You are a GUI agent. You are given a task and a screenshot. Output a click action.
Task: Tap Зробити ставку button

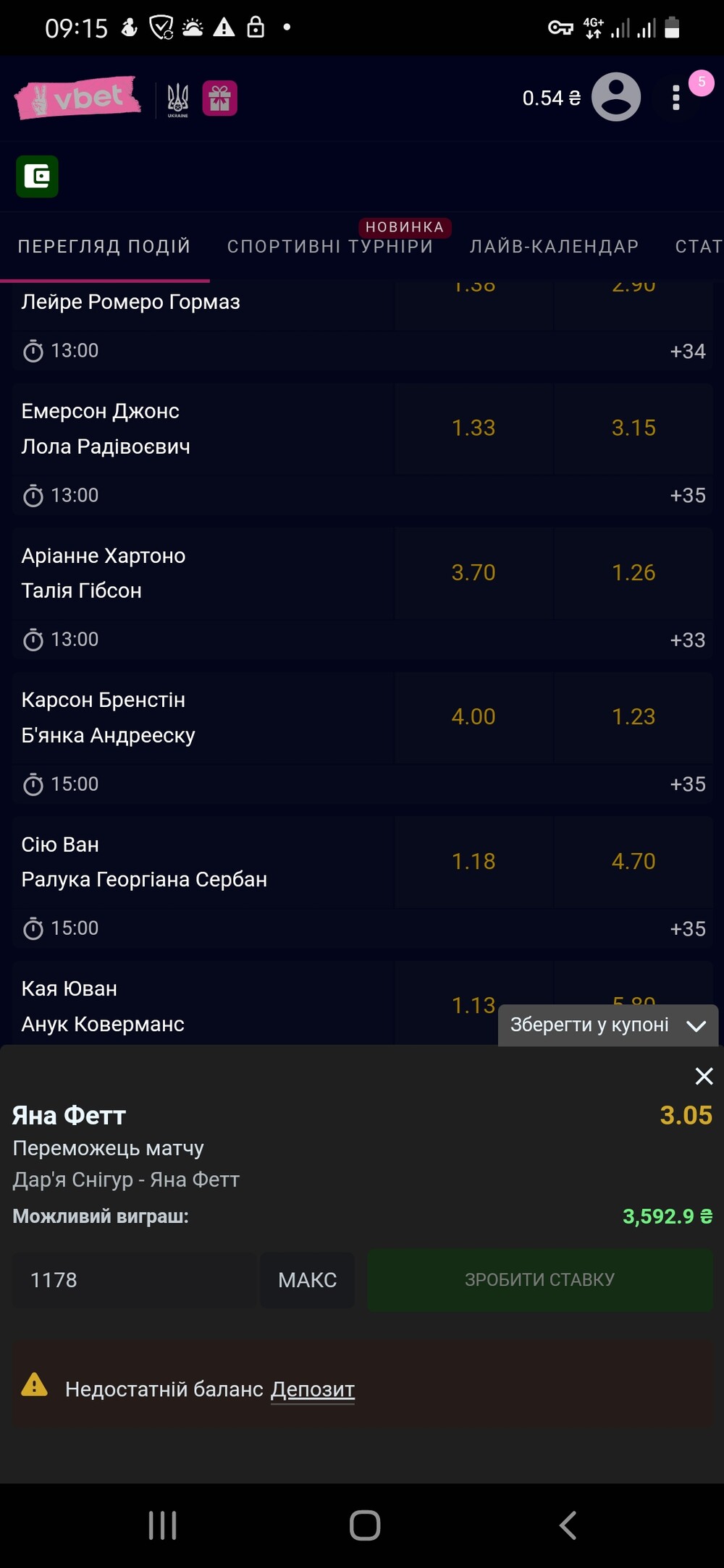coord(540,1280)
